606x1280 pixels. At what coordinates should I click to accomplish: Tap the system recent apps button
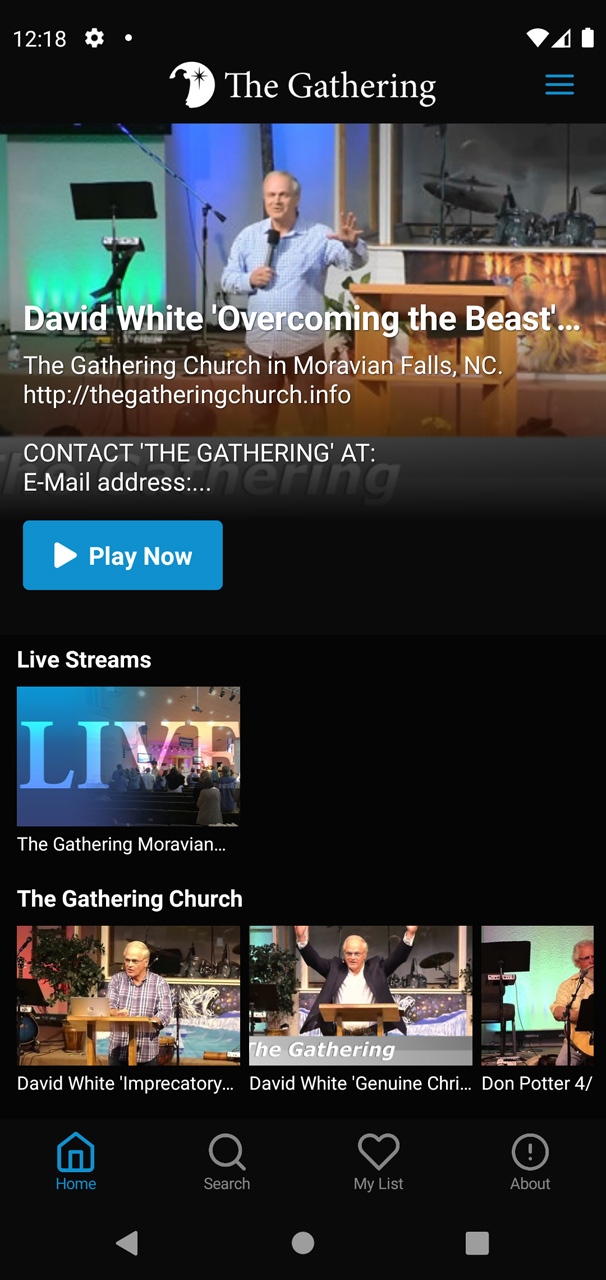(477, 1242)
